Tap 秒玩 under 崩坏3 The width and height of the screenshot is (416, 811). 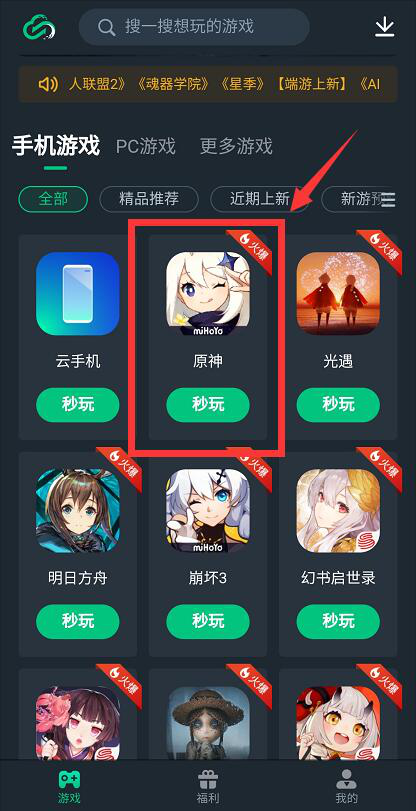(x=208, y=621)
